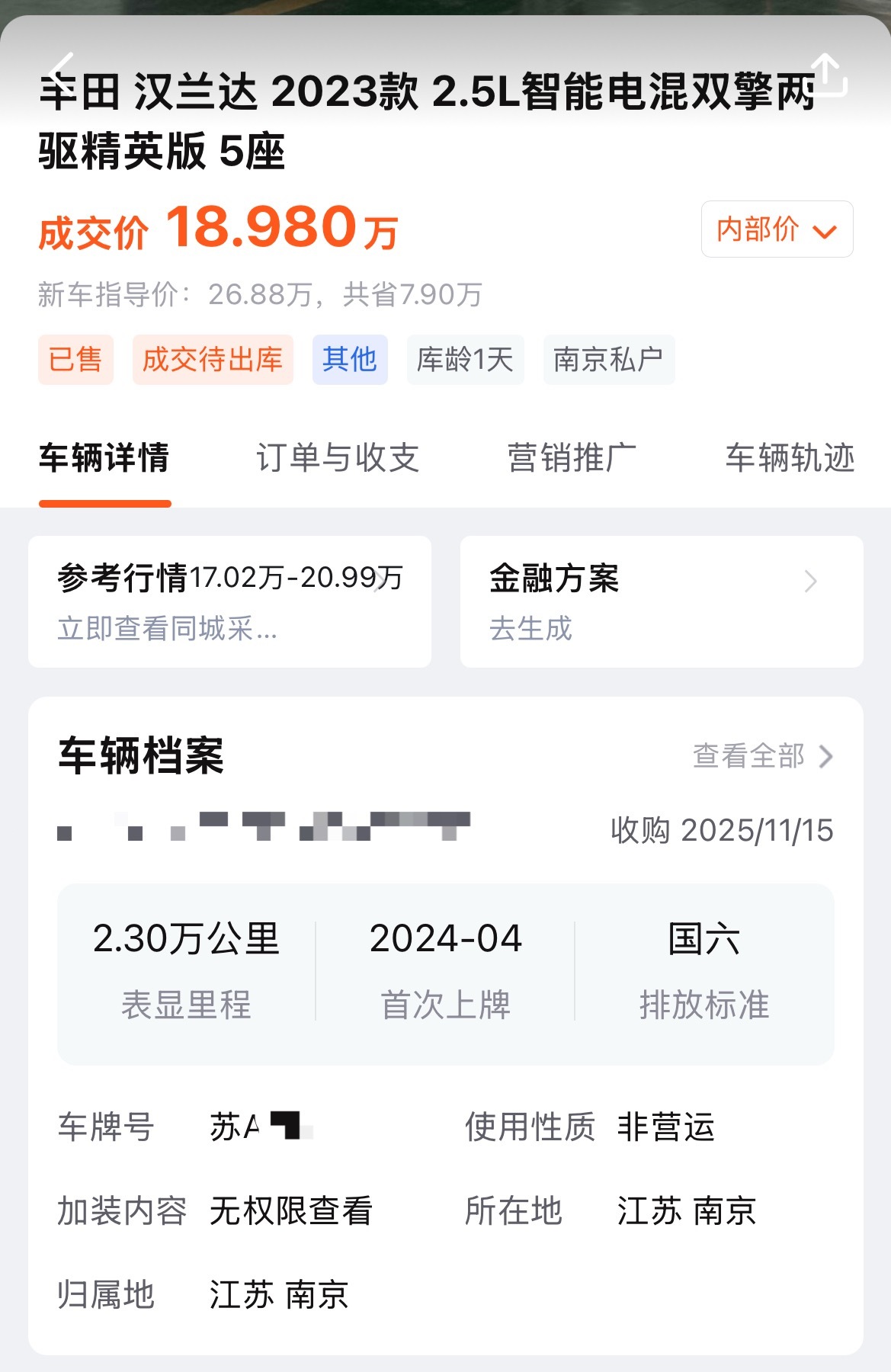The image size is (891, 1372).
Task: Click the 已售 status tag
Action: 75,359
